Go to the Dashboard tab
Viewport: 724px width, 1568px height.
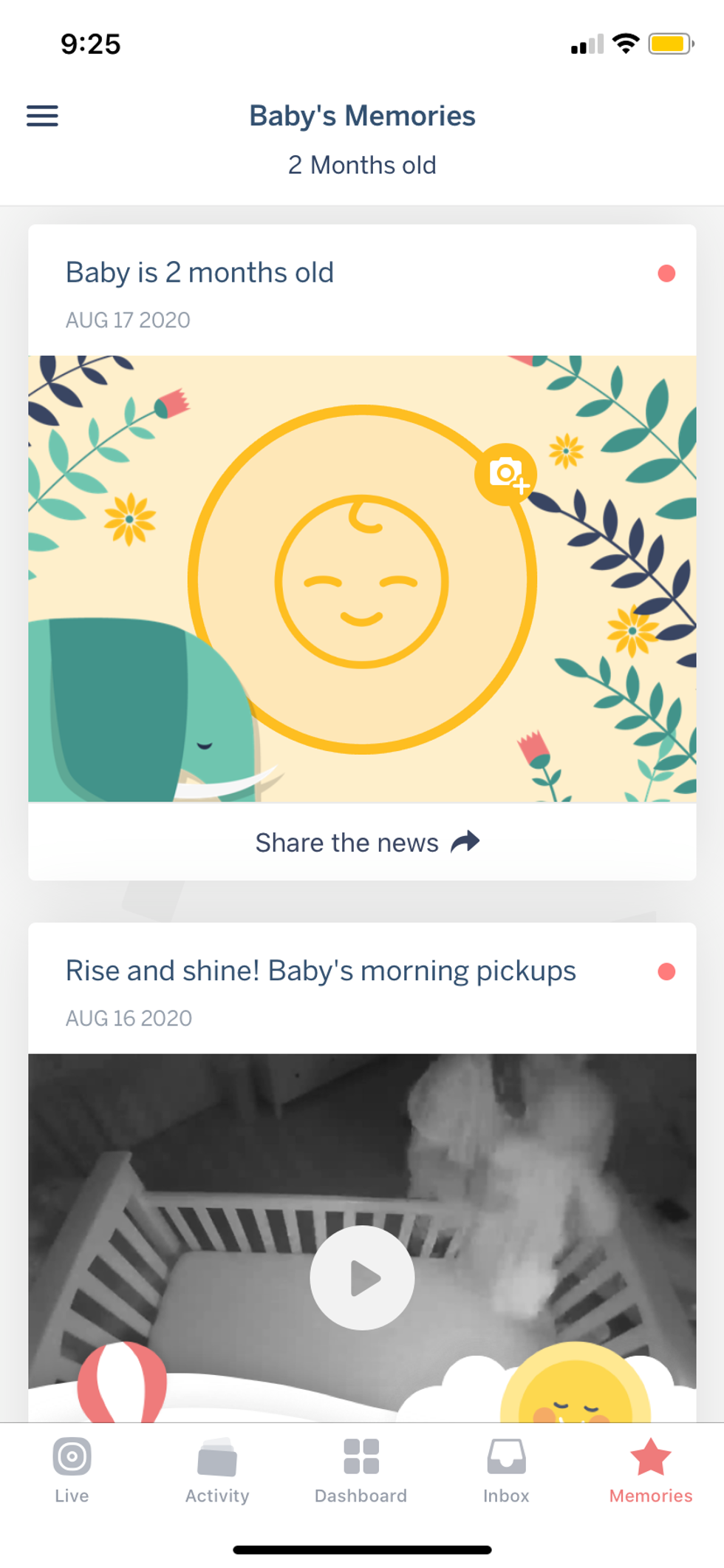(x=361, y=1470)
